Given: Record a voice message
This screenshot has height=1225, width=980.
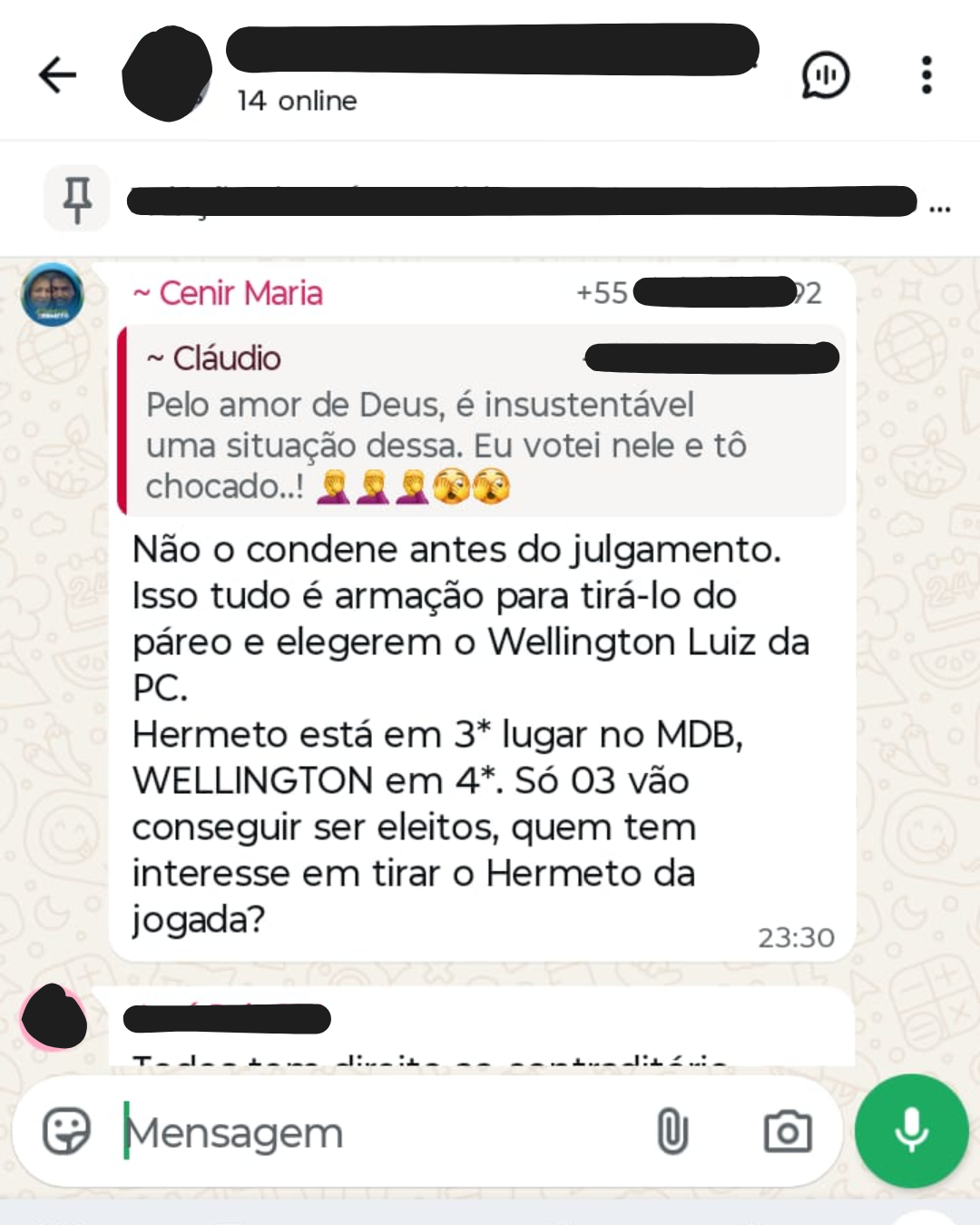Looking at the screenshot, I should [x=912, y=1131].
